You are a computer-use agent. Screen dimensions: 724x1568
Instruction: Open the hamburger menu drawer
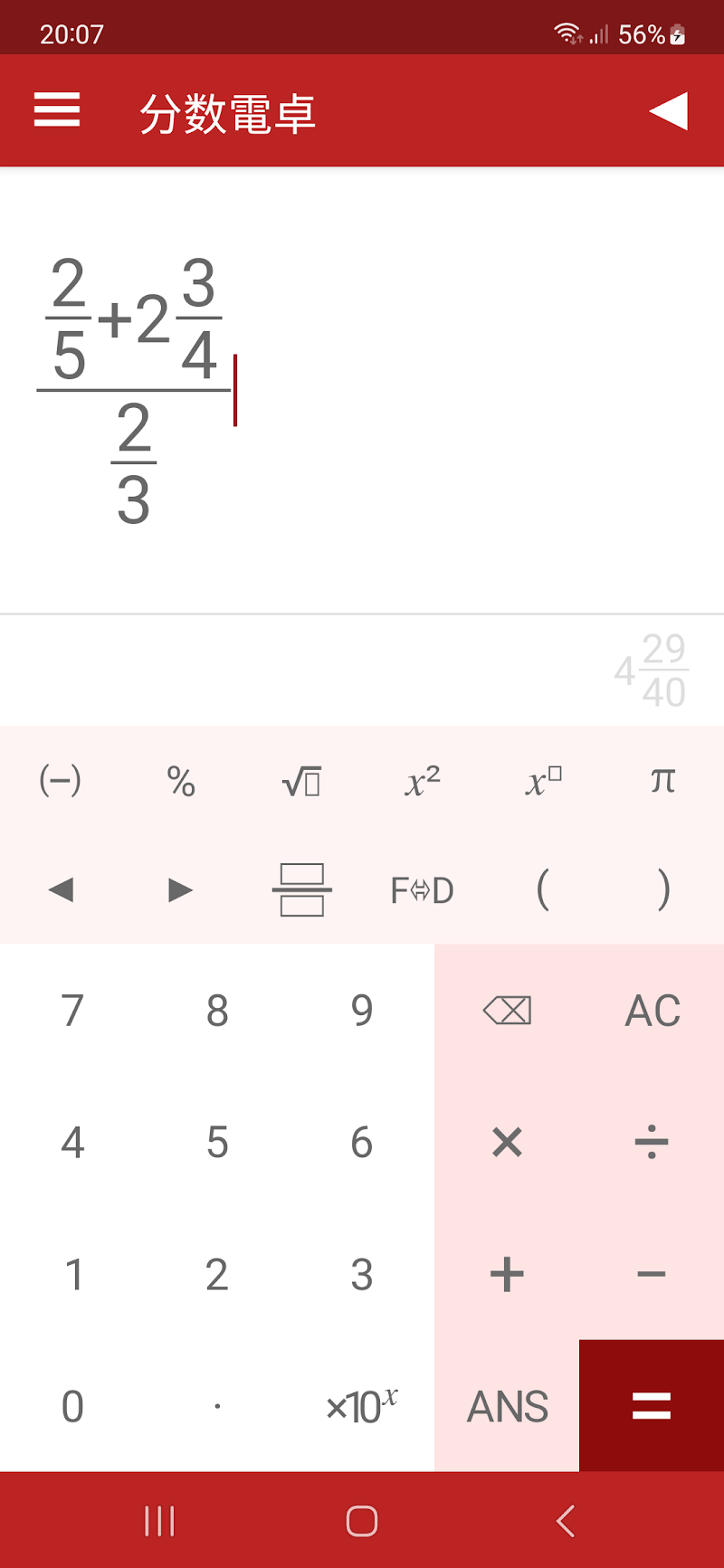tap(57, 110)
